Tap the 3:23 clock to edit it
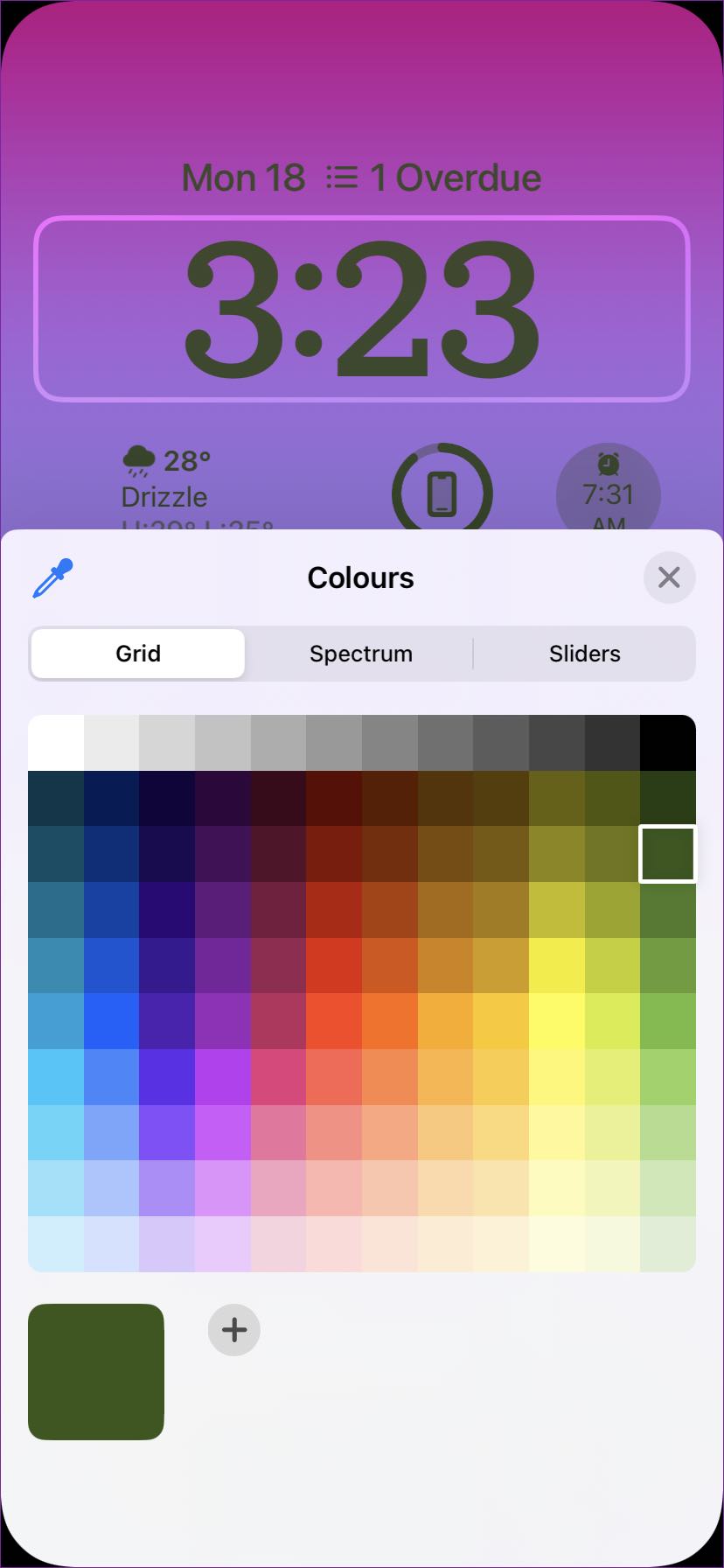This screenshot has height=1568, width=724. coord(361,309)
